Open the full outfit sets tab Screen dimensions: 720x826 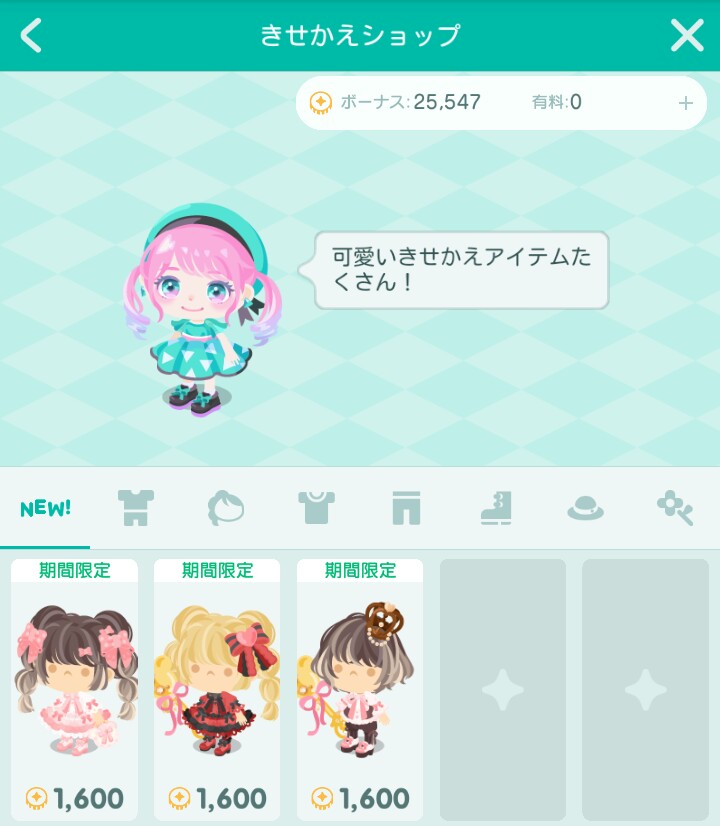135,508
